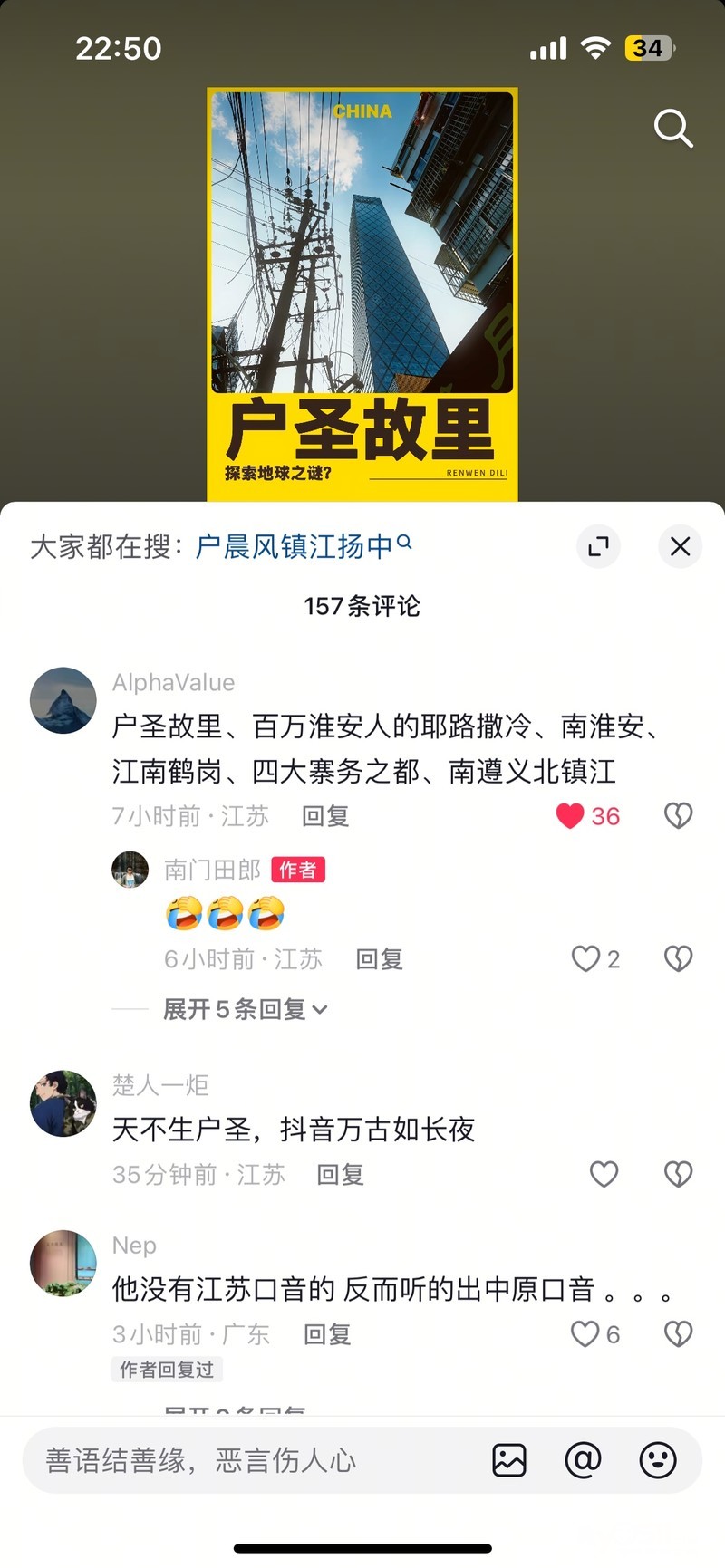
Task: Open the search magnifier icon
Action: click(673, 129)
